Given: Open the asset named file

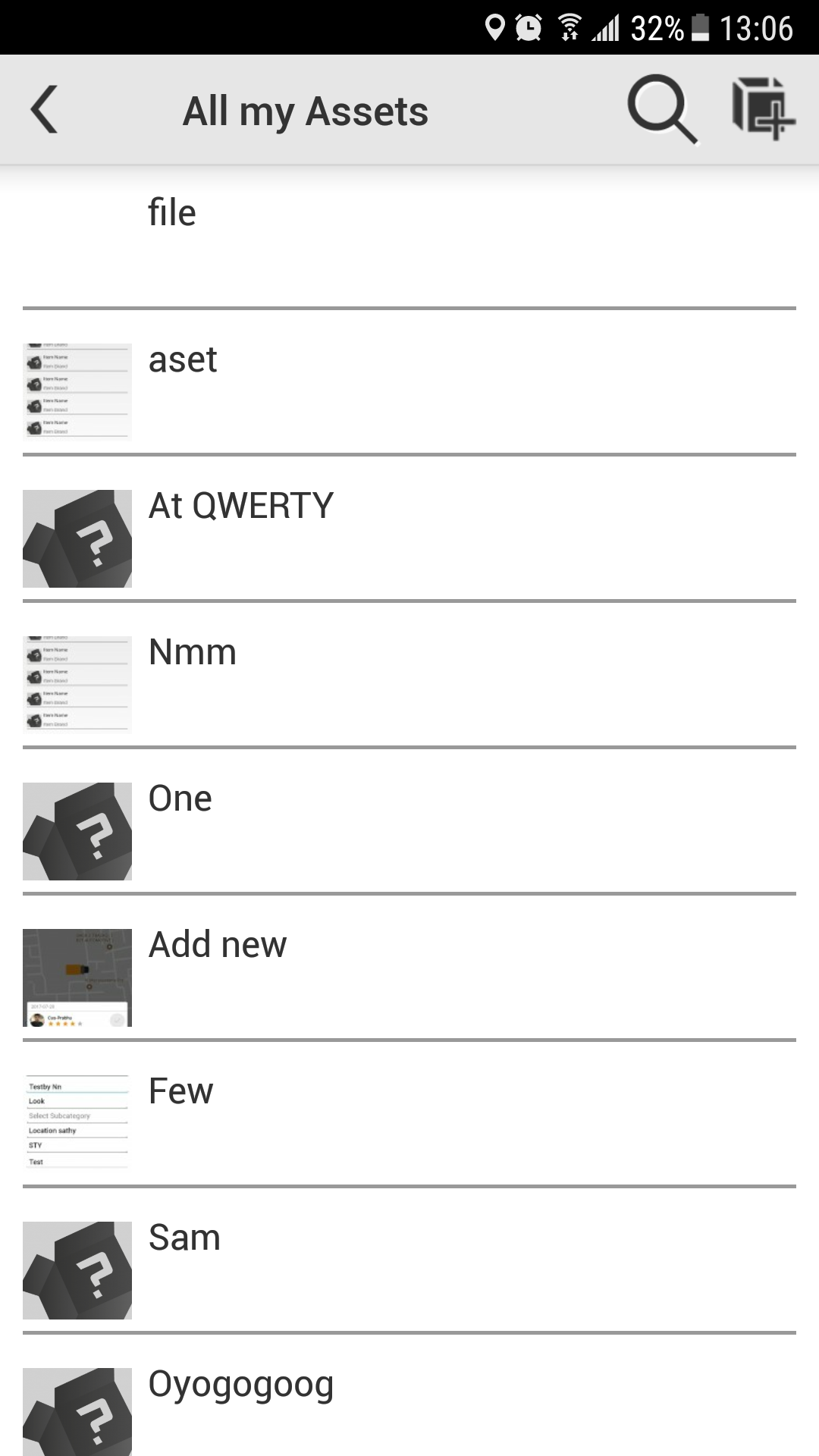Looking at the screenshot, I should [409, 237].
